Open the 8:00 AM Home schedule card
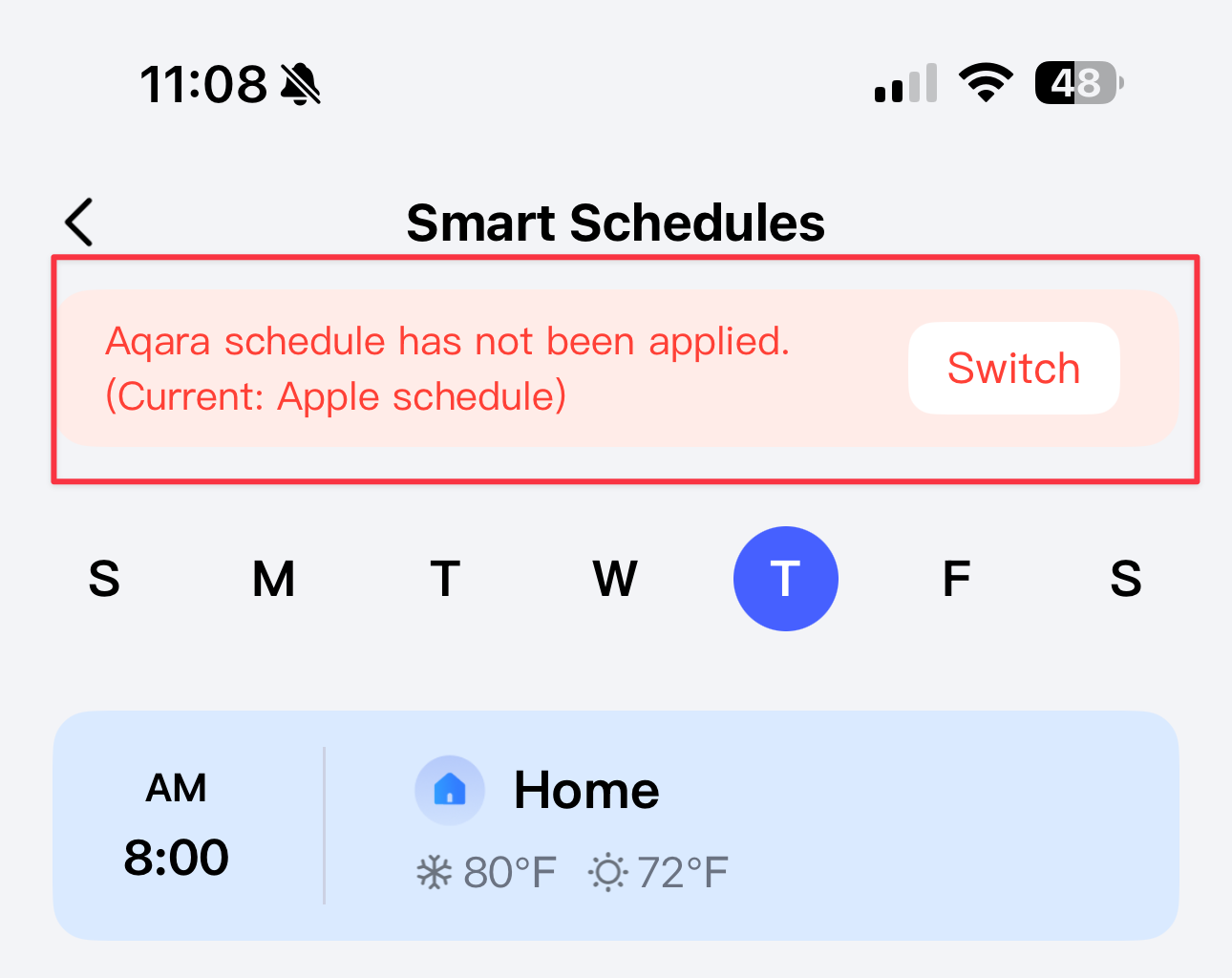This screenshot has height=978, width=1232. pos(616,825)
